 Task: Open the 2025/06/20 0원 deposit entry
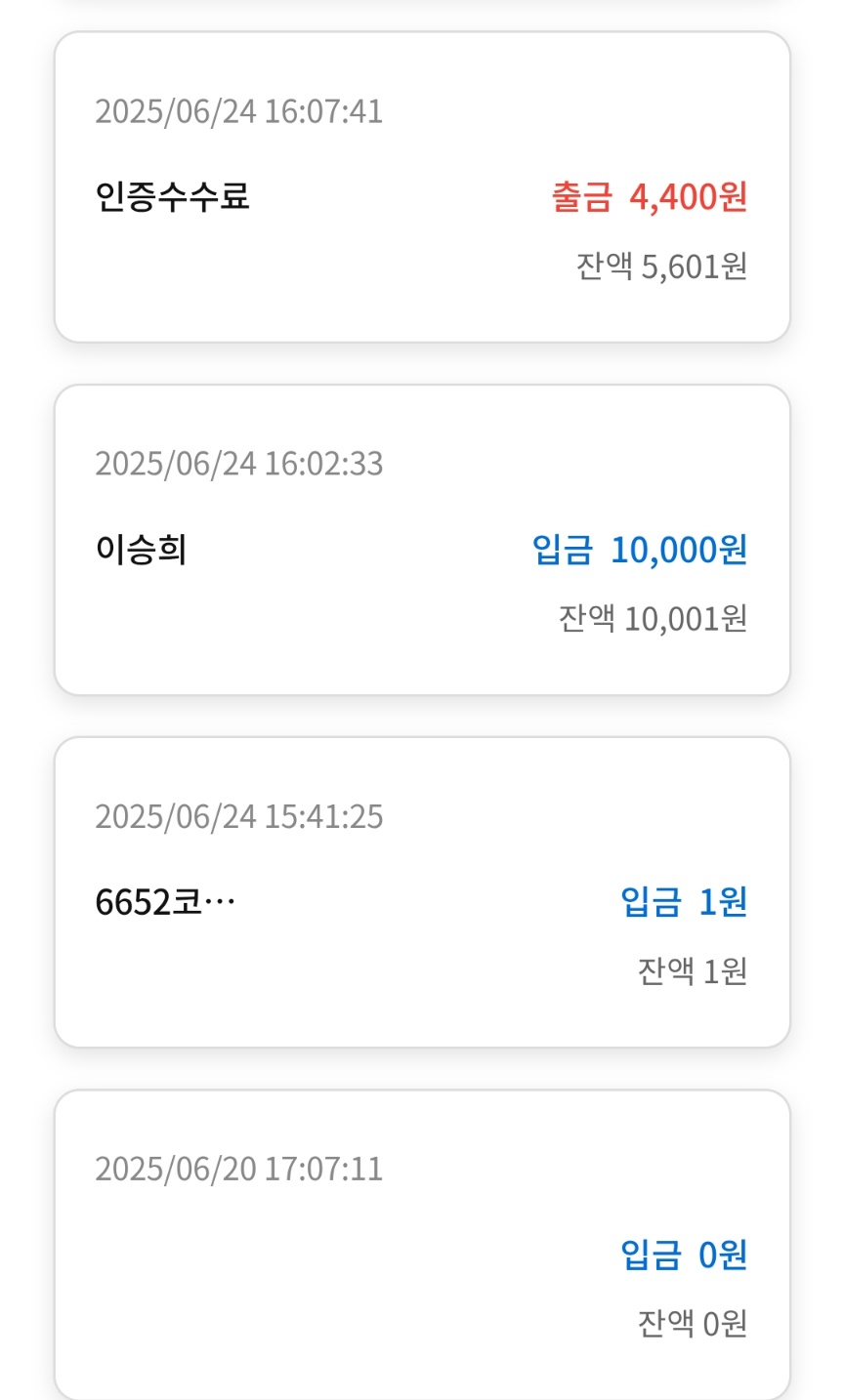tap(422, 1245)
